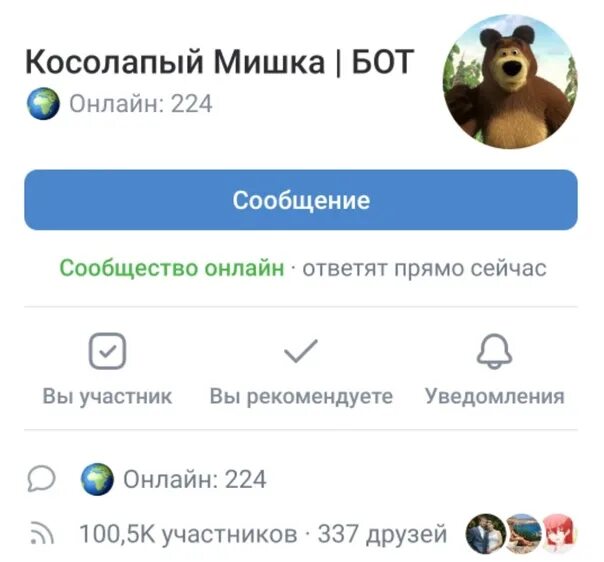Tap the Сообщение button
This screenshot has height=562, width=604.
click(x=301, y=200)
